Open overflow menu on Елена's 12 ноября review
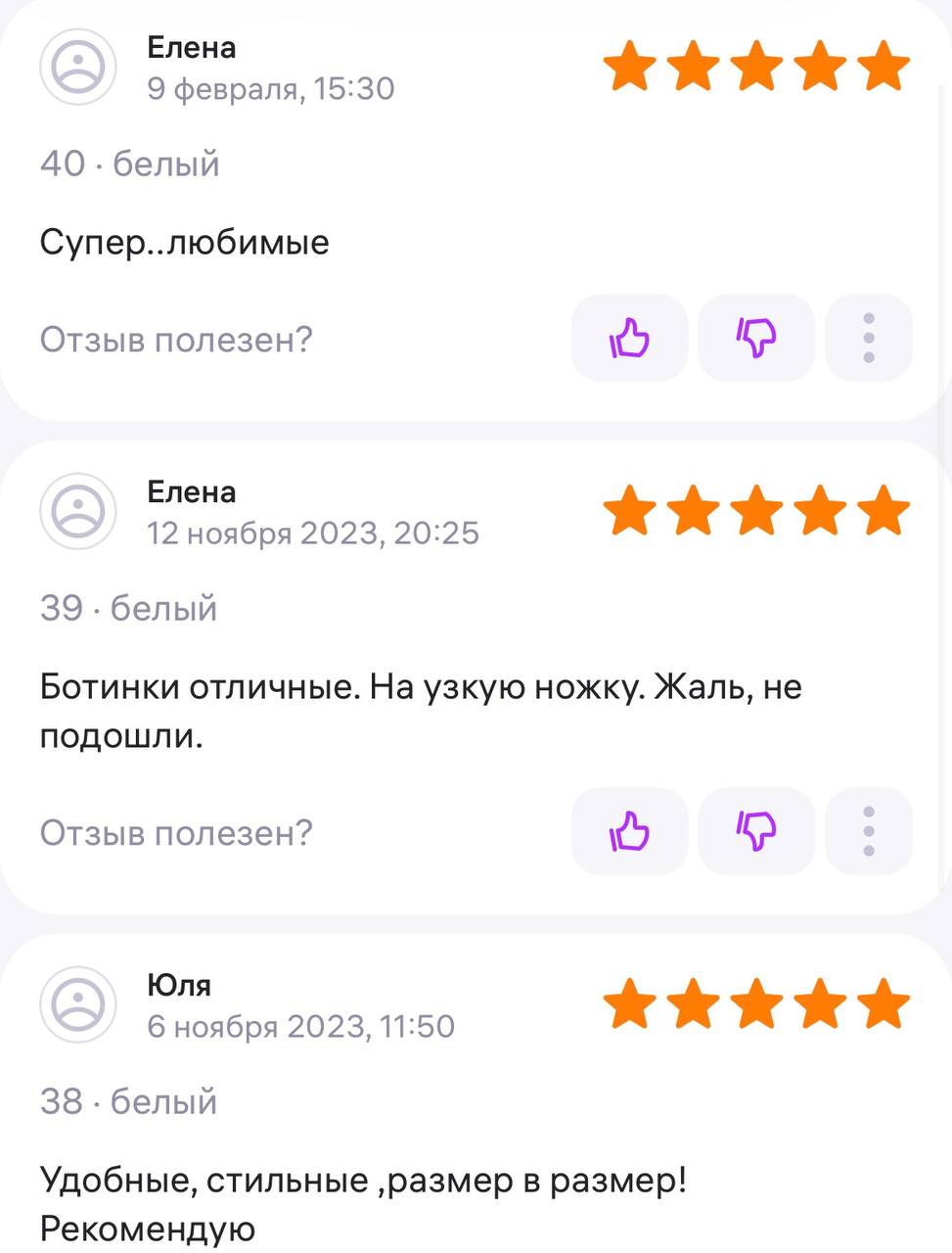The width and height of the screenshot is (952, 1253). [869, 832]
